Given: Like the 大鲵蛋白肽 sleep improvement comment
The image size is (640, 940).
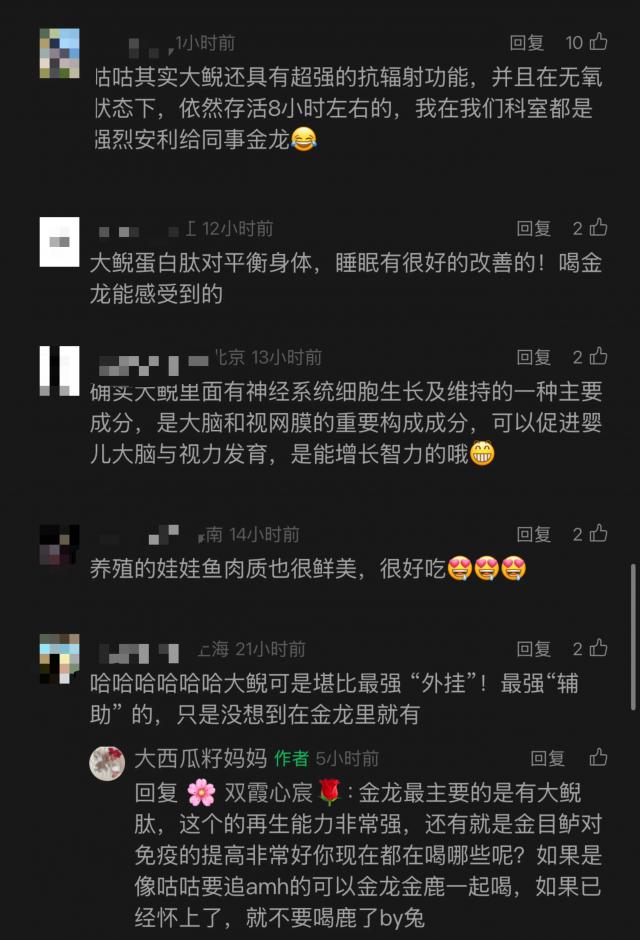Looking at the screenshot, I should pos(598,229).
